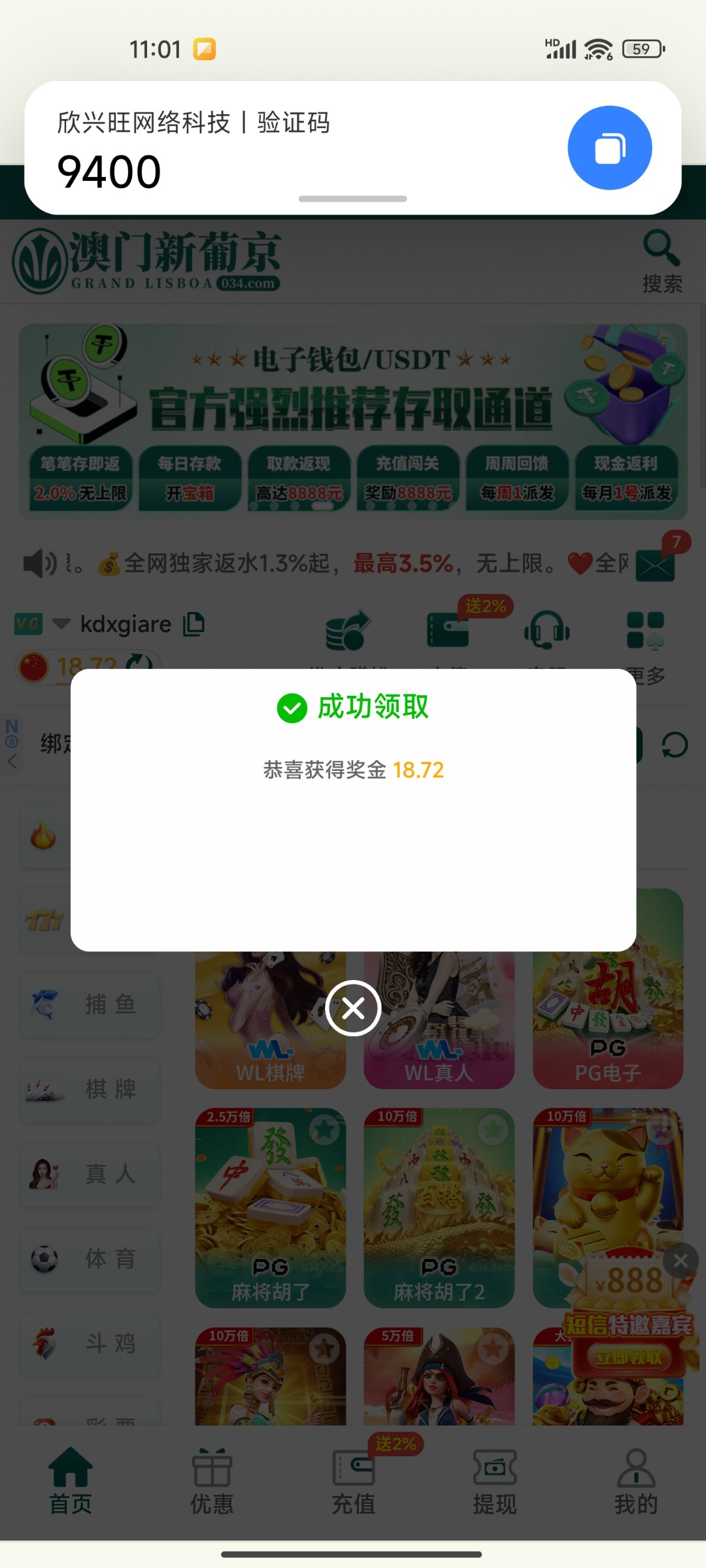Copy the 9400 verification code
The width and height of the screenshot is (706, 1568).
point(609,148)
